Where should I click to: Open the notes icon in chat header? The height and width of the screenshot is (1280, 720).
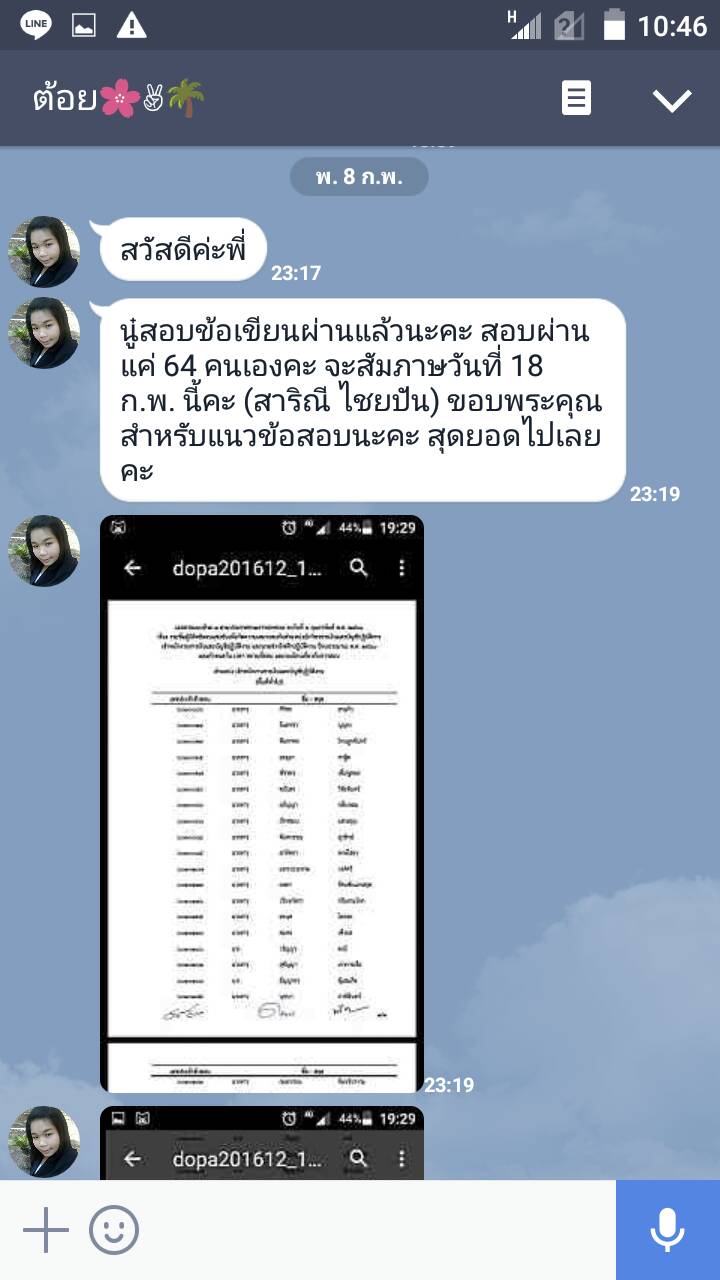click(576, 98)
